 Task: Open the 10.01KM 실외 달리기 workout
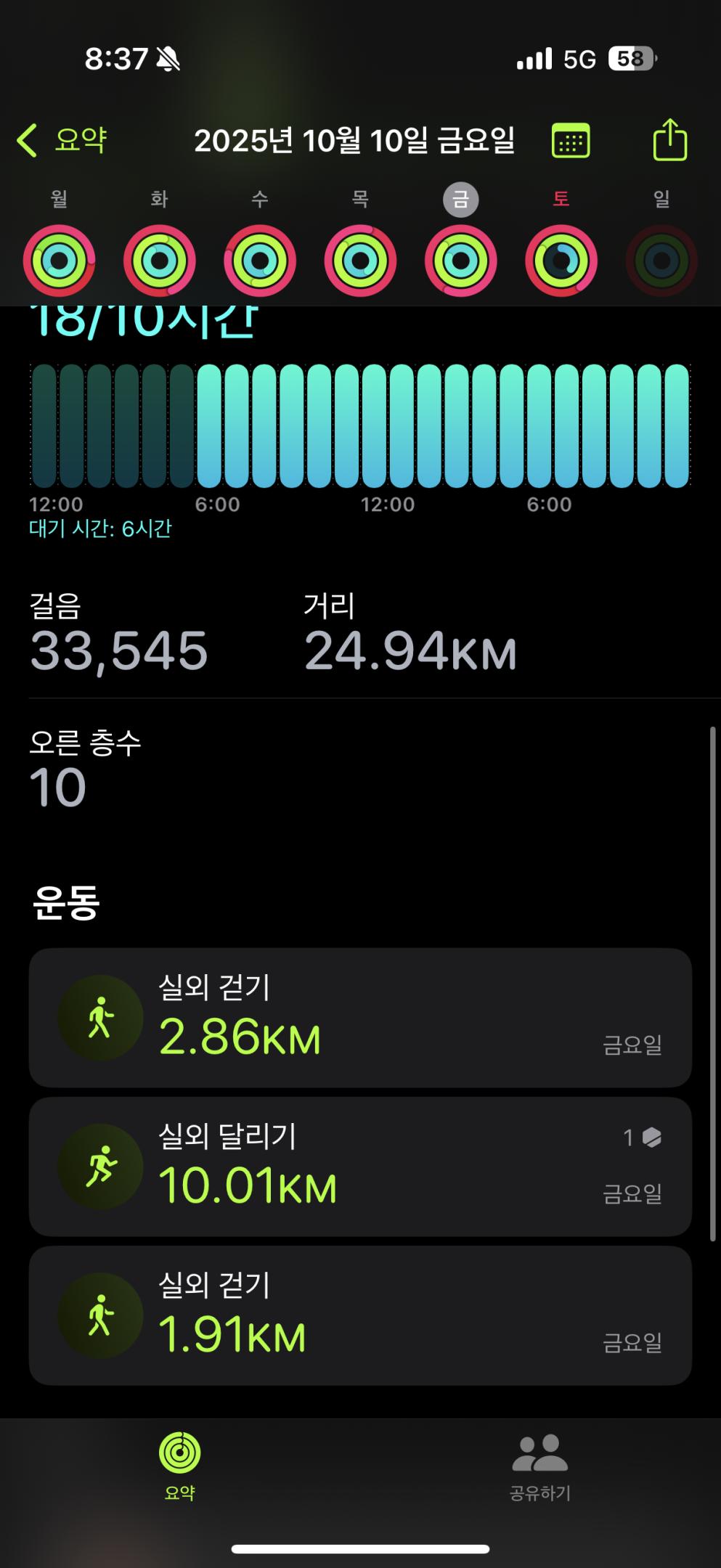360,1167
